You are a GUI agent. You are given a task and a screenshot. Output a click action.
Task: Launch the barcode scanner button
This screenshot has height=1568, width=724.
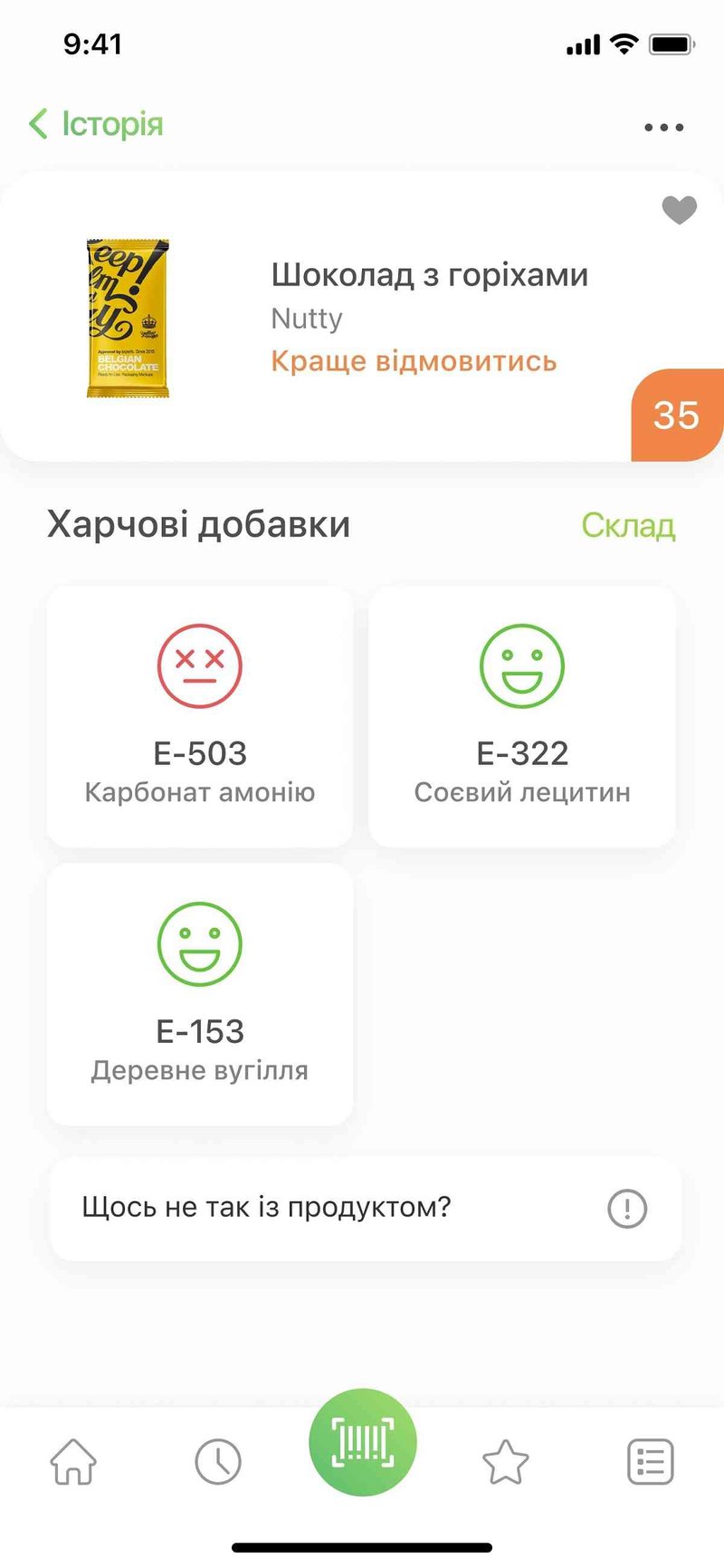point(362,1442)
